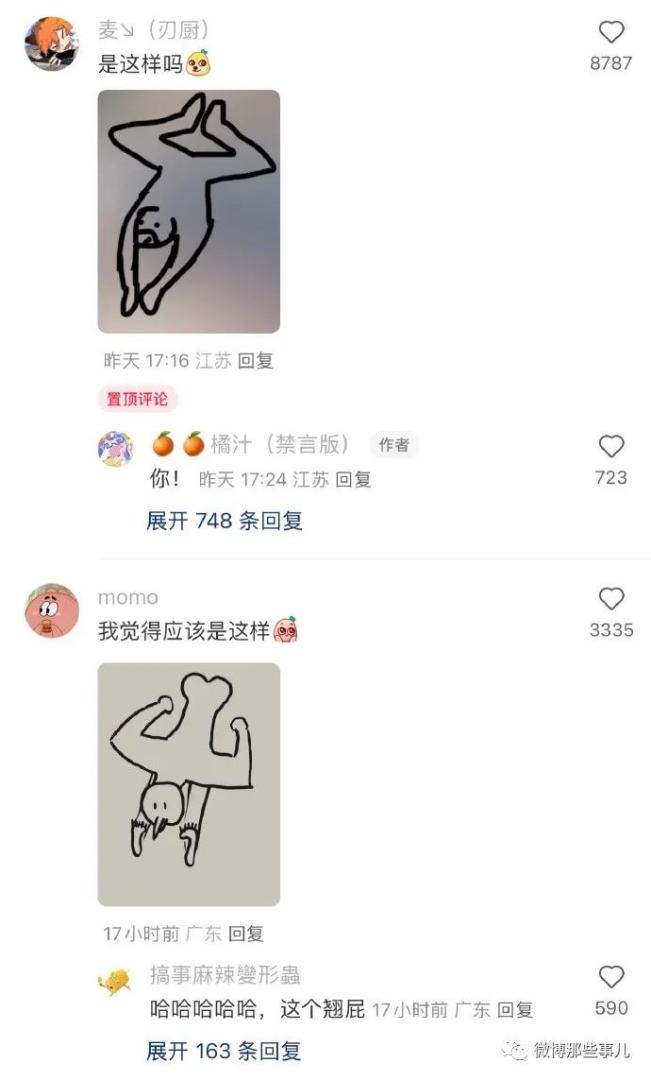Expand the 163 replies
Screen dimensions: 651x1080
224,1051
